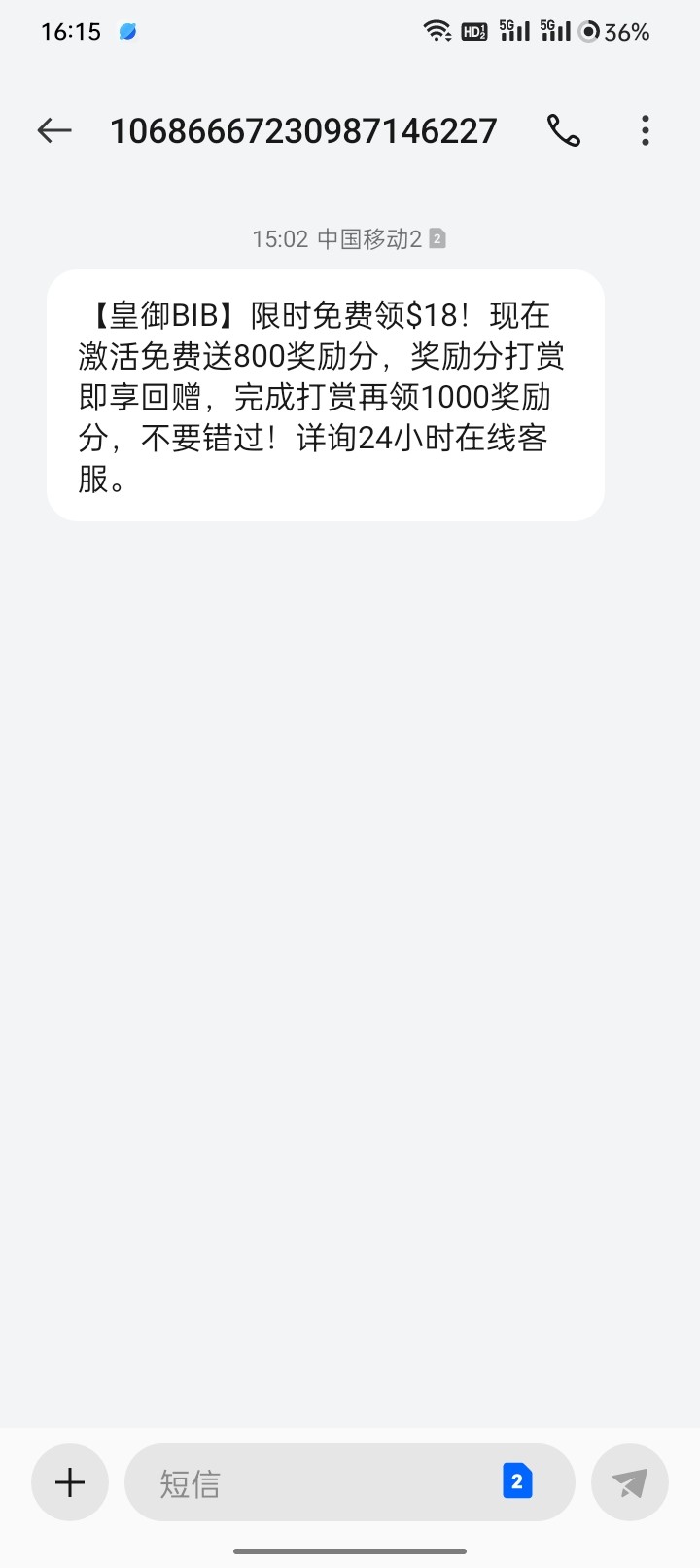Image resolution: width=700 pixels, height=1568 pixels.
Task: Send the message with the paper plane
Action: click(x=630, y=1482)
